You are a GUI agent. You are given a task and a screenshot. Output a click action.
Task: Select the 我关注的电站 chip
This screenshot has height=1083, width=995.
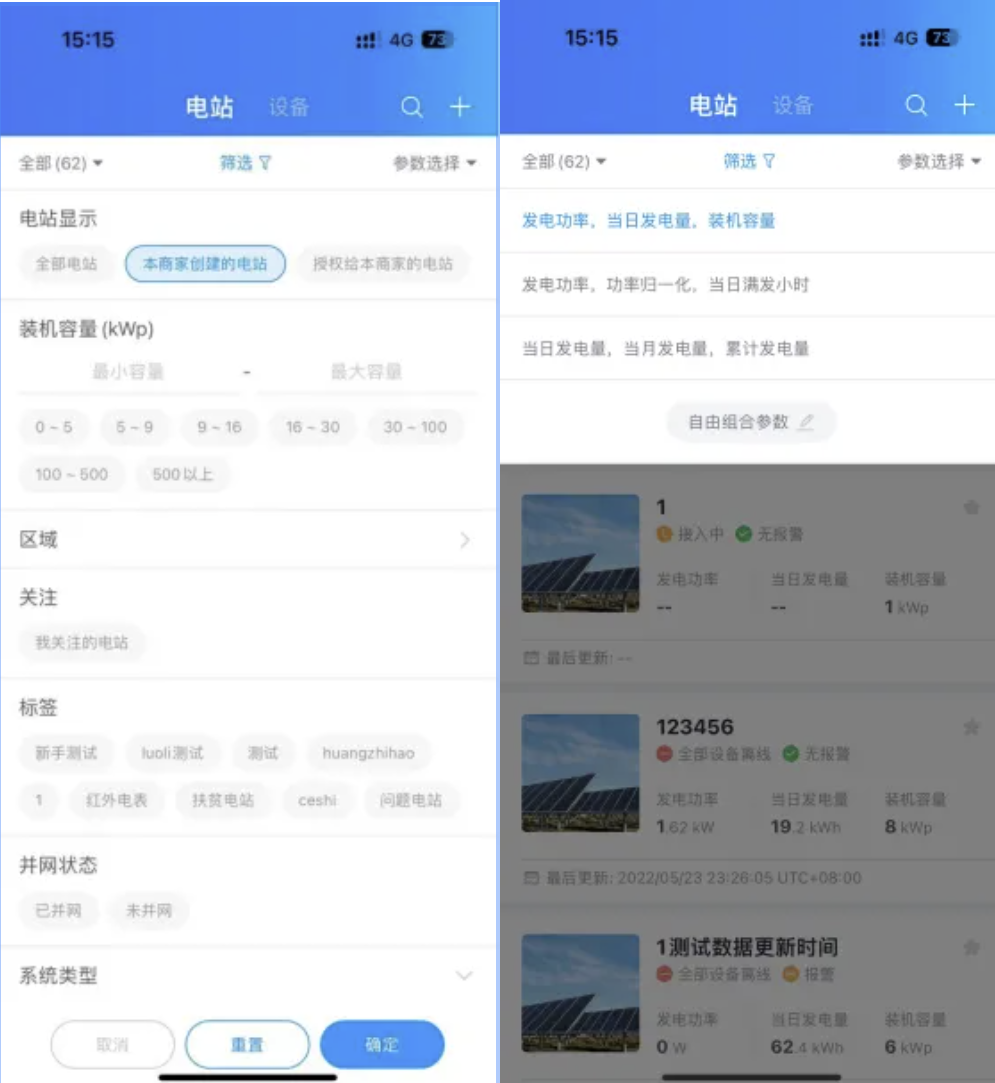coord(82,643)
